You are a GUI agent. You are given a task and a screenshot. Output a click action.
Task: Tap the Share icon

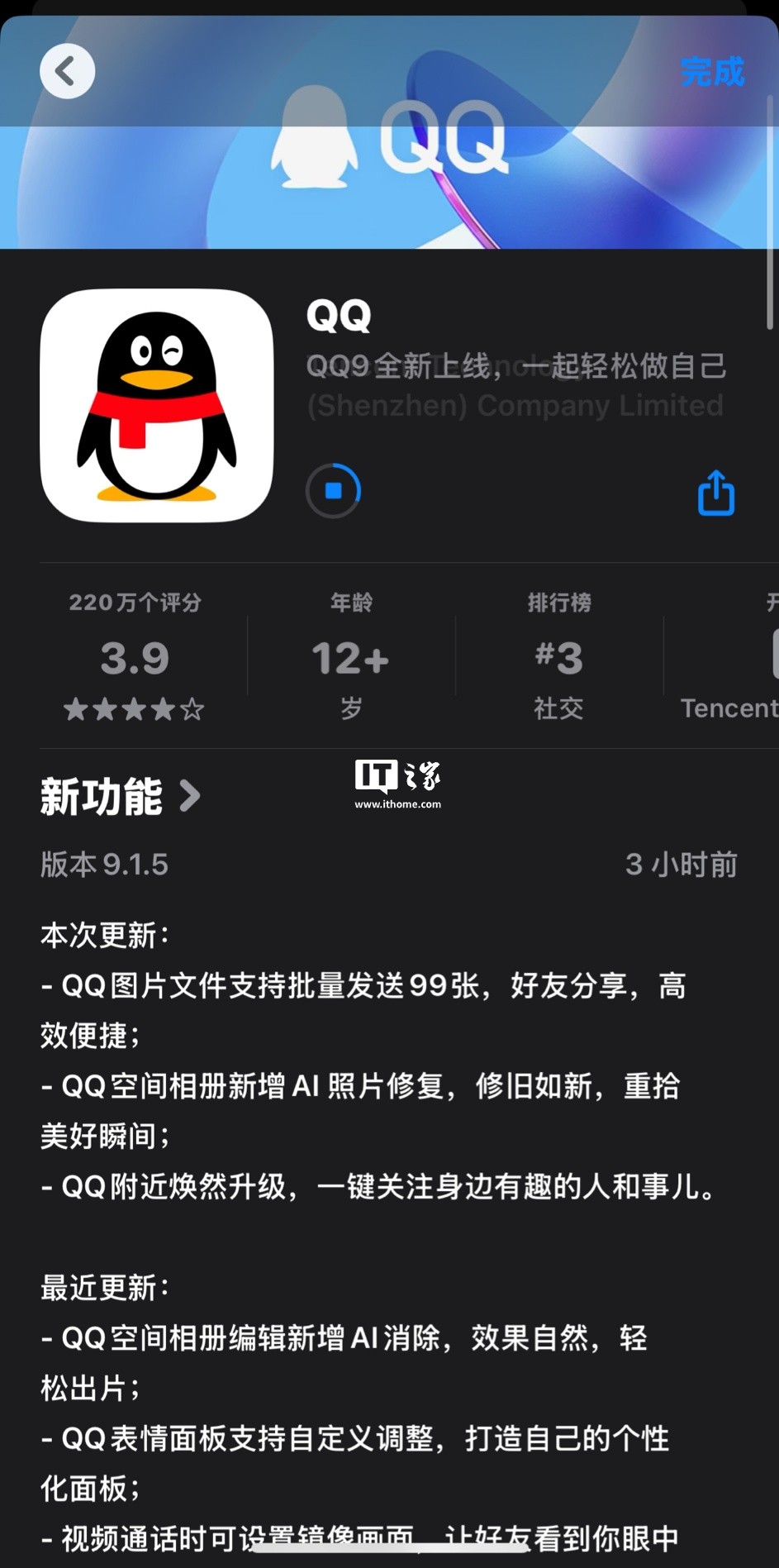716,491
